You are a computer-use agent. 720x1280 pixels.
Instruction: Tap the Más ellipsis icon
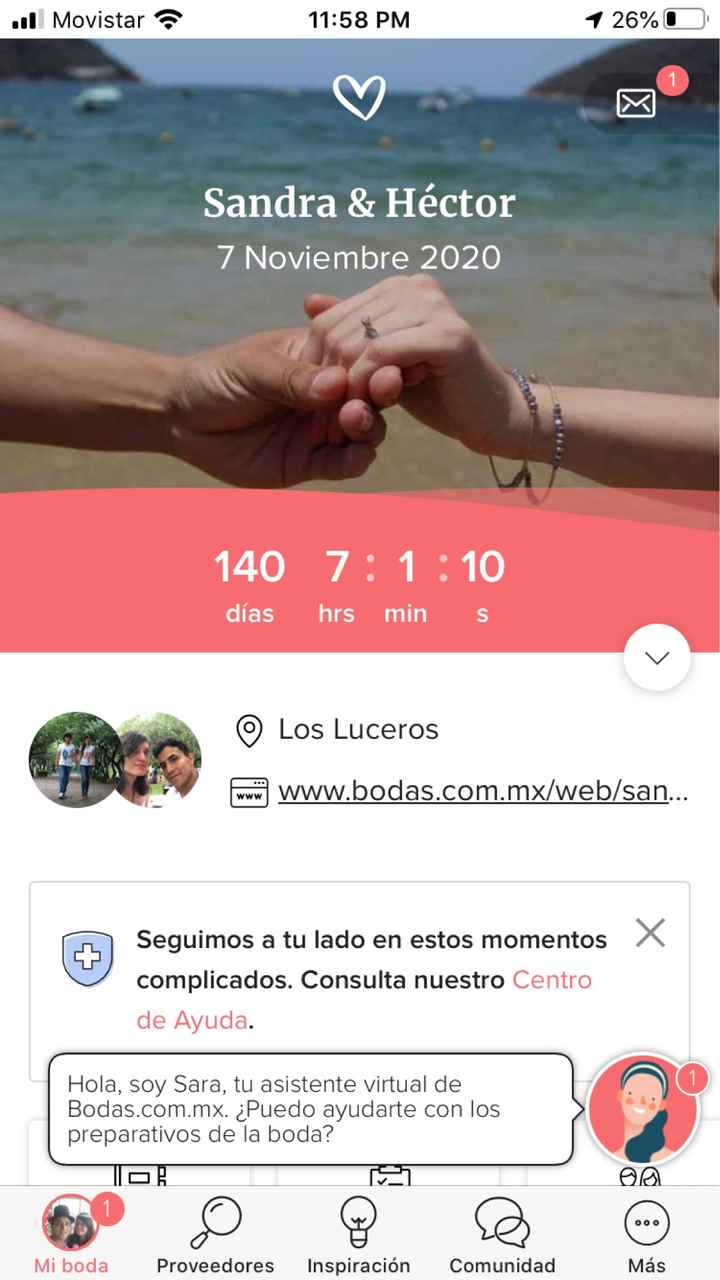646,1221
